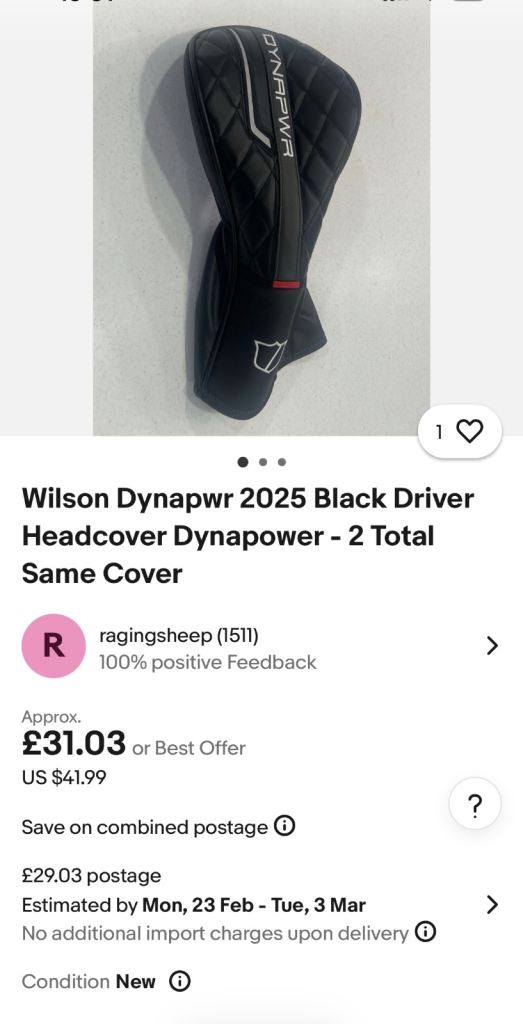The height and width of the screenshot is (1024, 523).
Task: Jump to the second photo dot
Action: (262, 462)
